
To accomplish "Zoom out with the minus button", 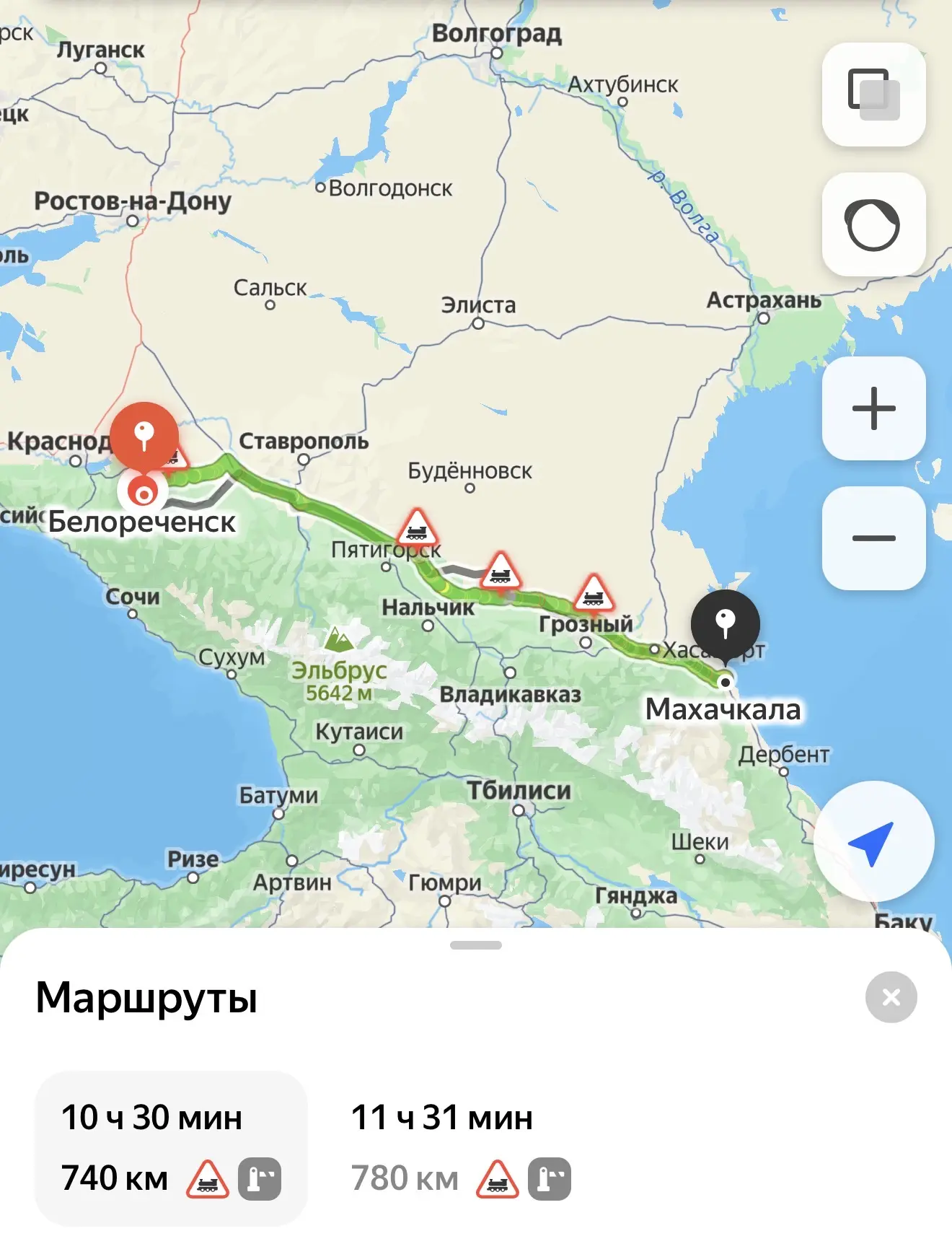I will (x=873, y=538).
